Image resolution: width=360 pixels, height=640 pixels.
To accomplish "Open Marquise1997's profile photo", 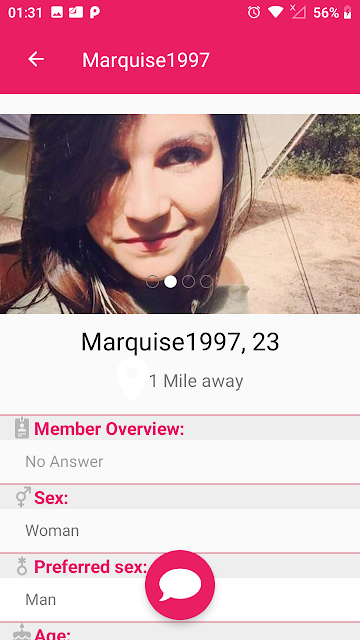I will tap(180, 214).
